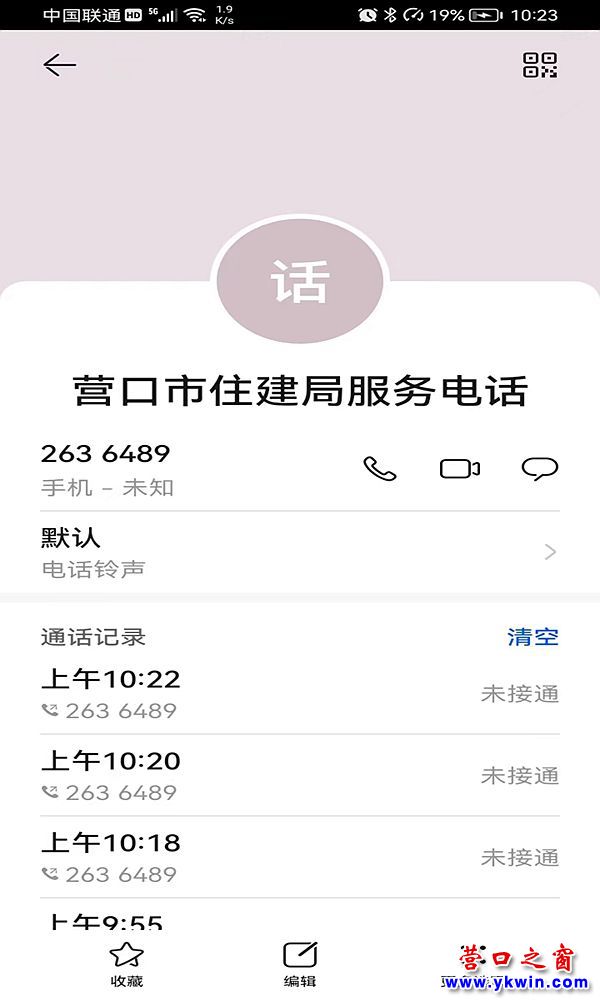Send a message to 263 6489
The image size is (600, 1000).
pyautogui.click(x=540, y=469)
